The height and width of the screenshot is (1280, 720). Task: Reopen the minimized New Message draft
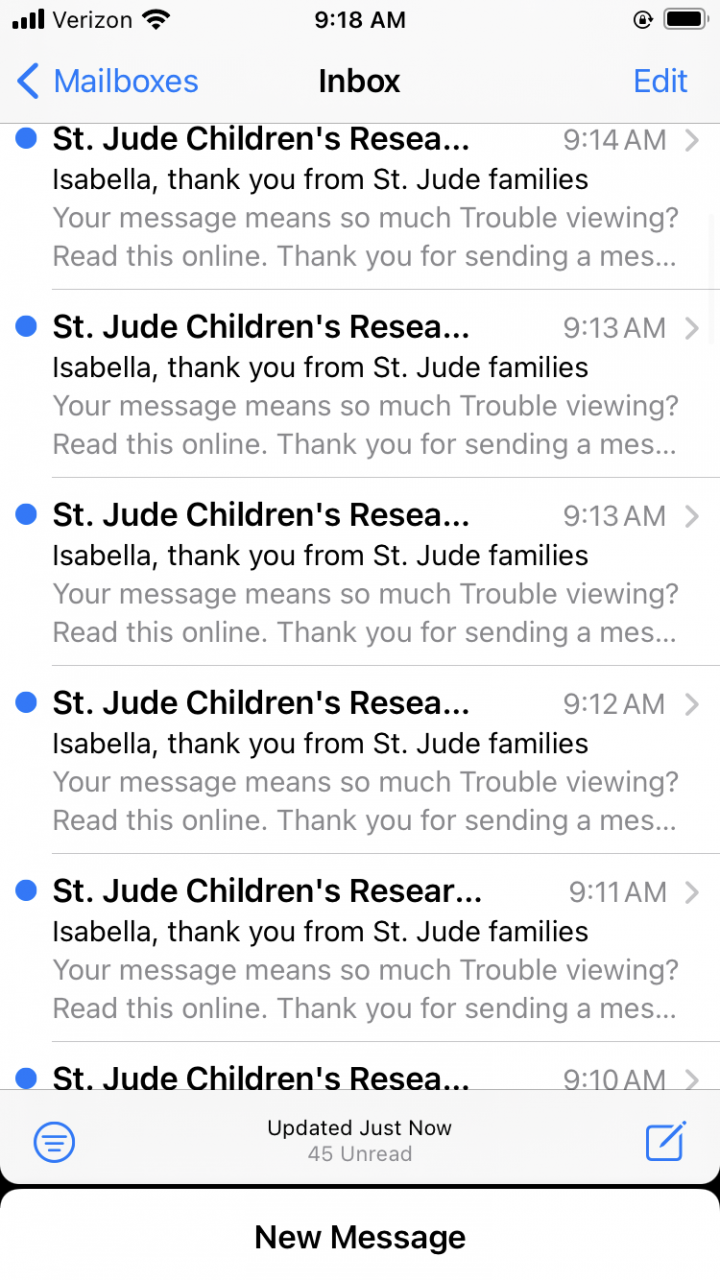point(360,1237)
